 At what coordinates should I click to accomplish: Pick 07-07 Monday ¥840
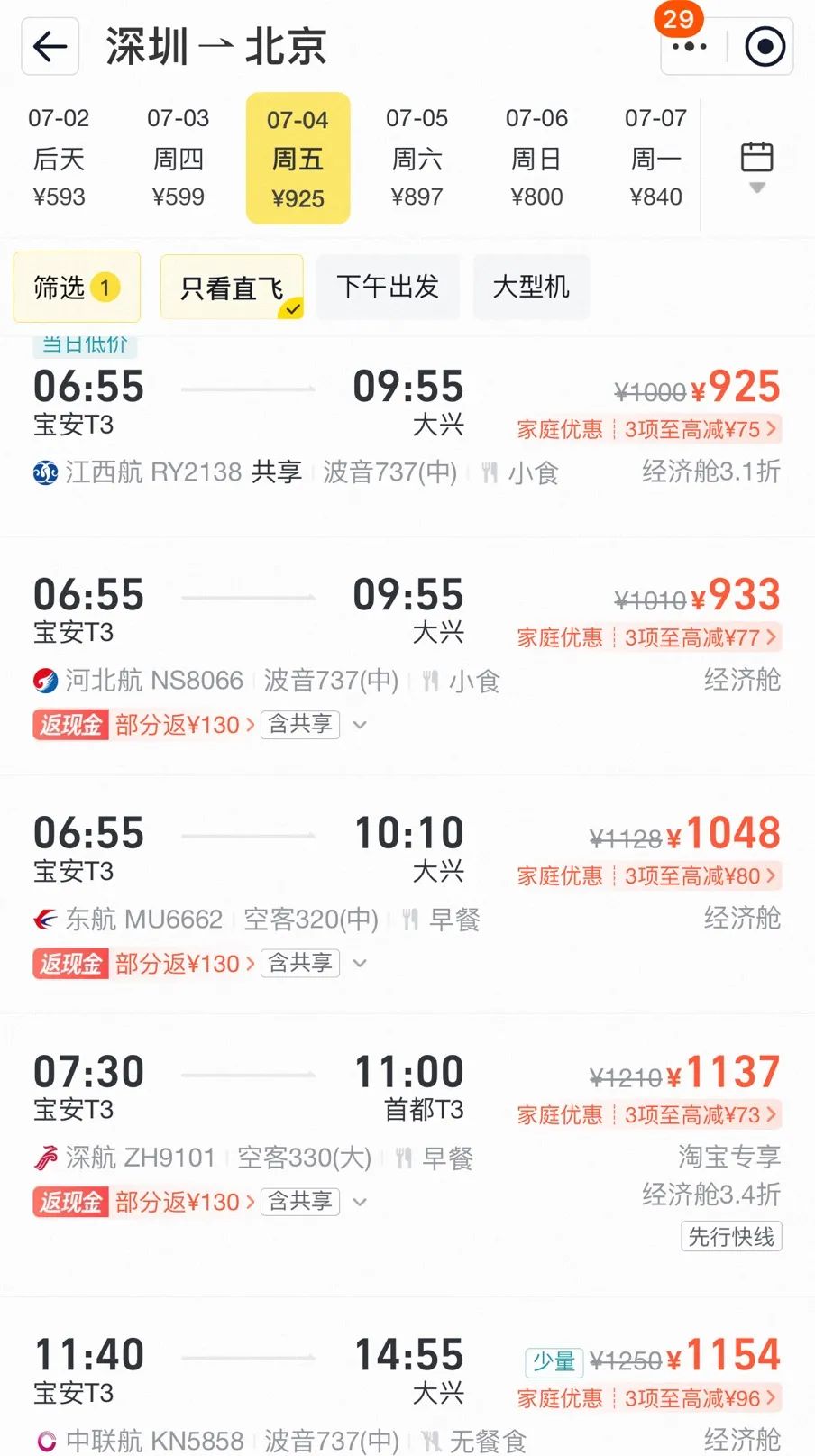point(655,158)
